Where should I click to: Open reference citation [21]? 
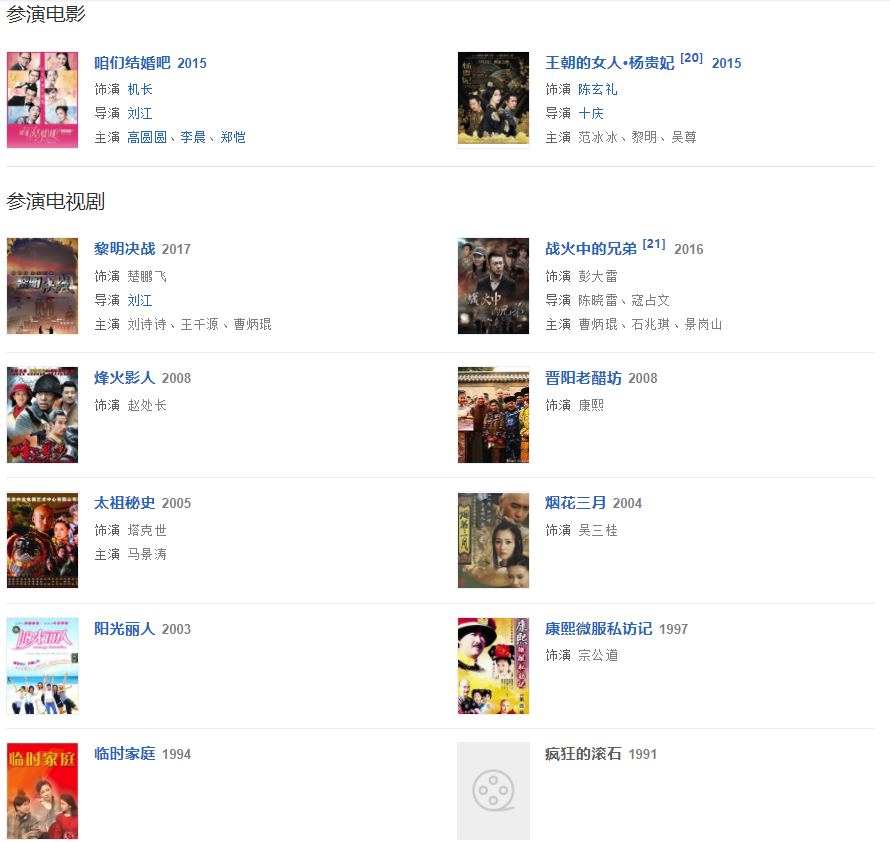tap(653, 244)
